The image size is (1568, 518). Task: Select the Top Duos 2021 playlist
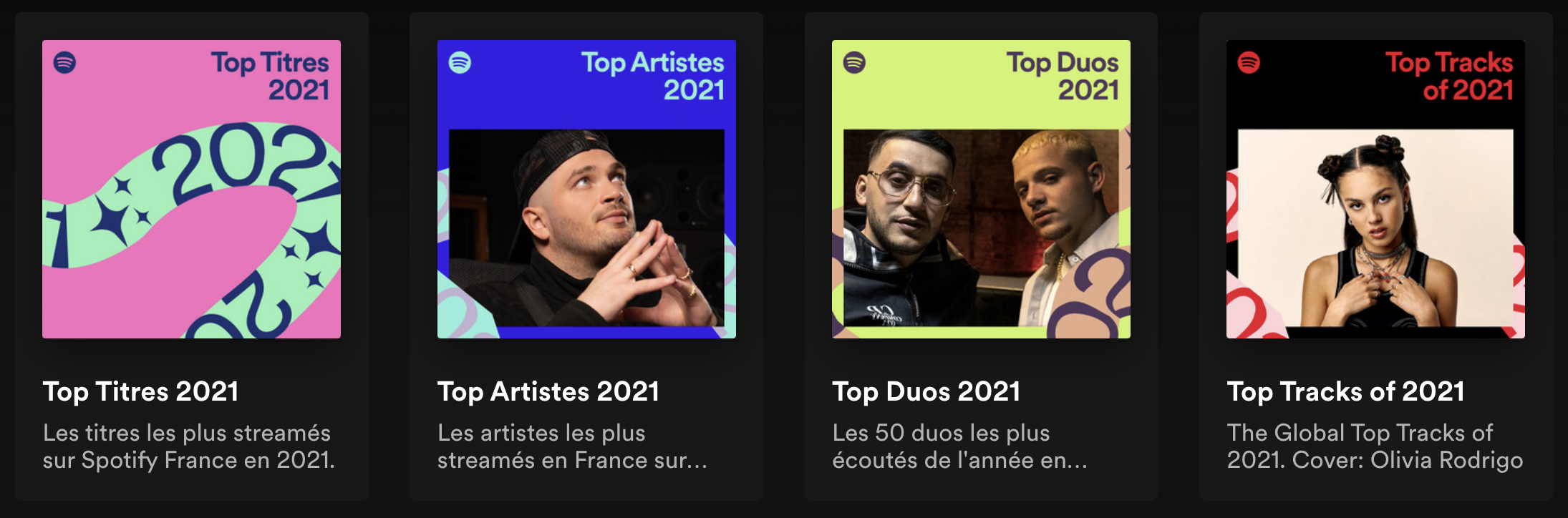tap(981, 190)
